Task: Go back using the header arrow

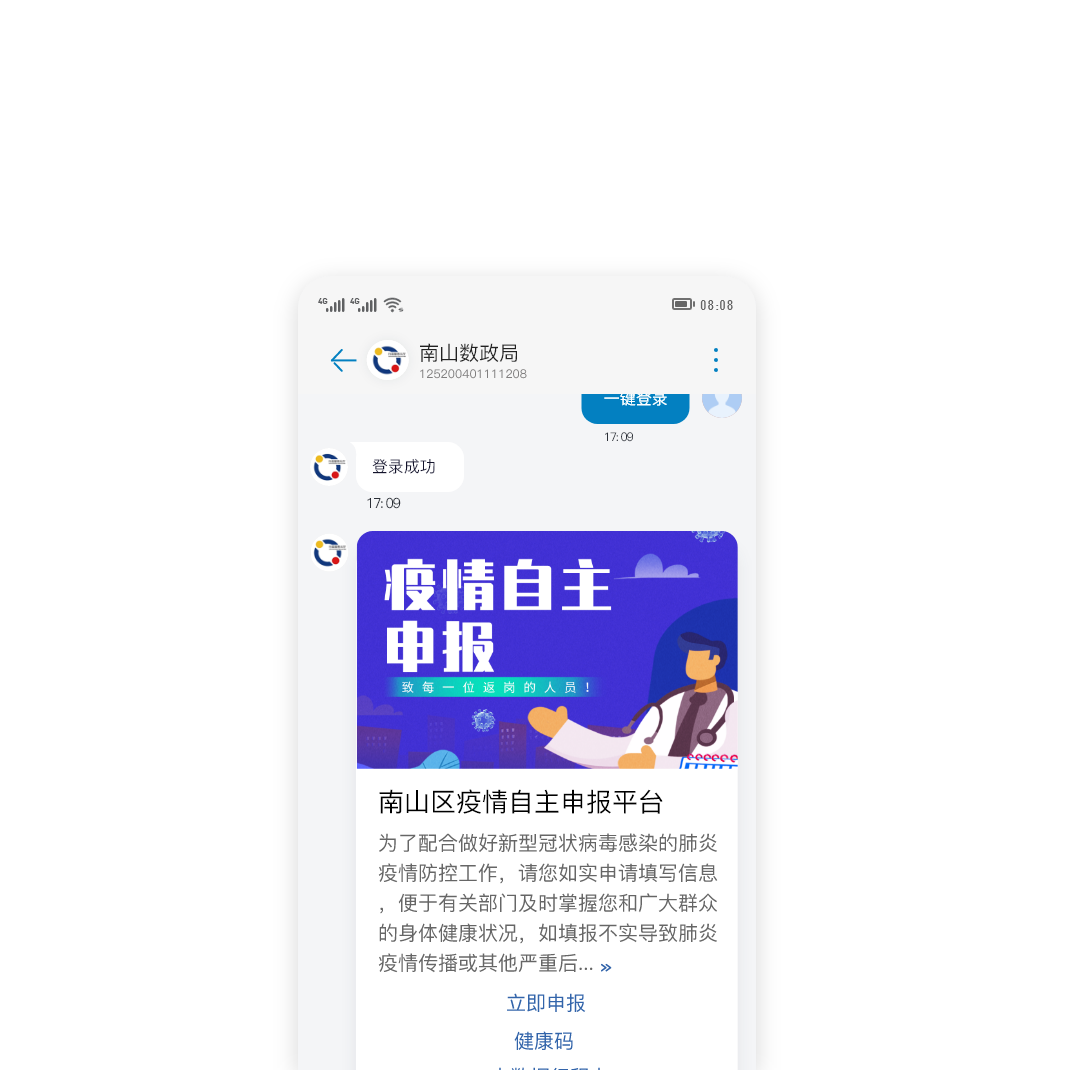Action: 343,361
